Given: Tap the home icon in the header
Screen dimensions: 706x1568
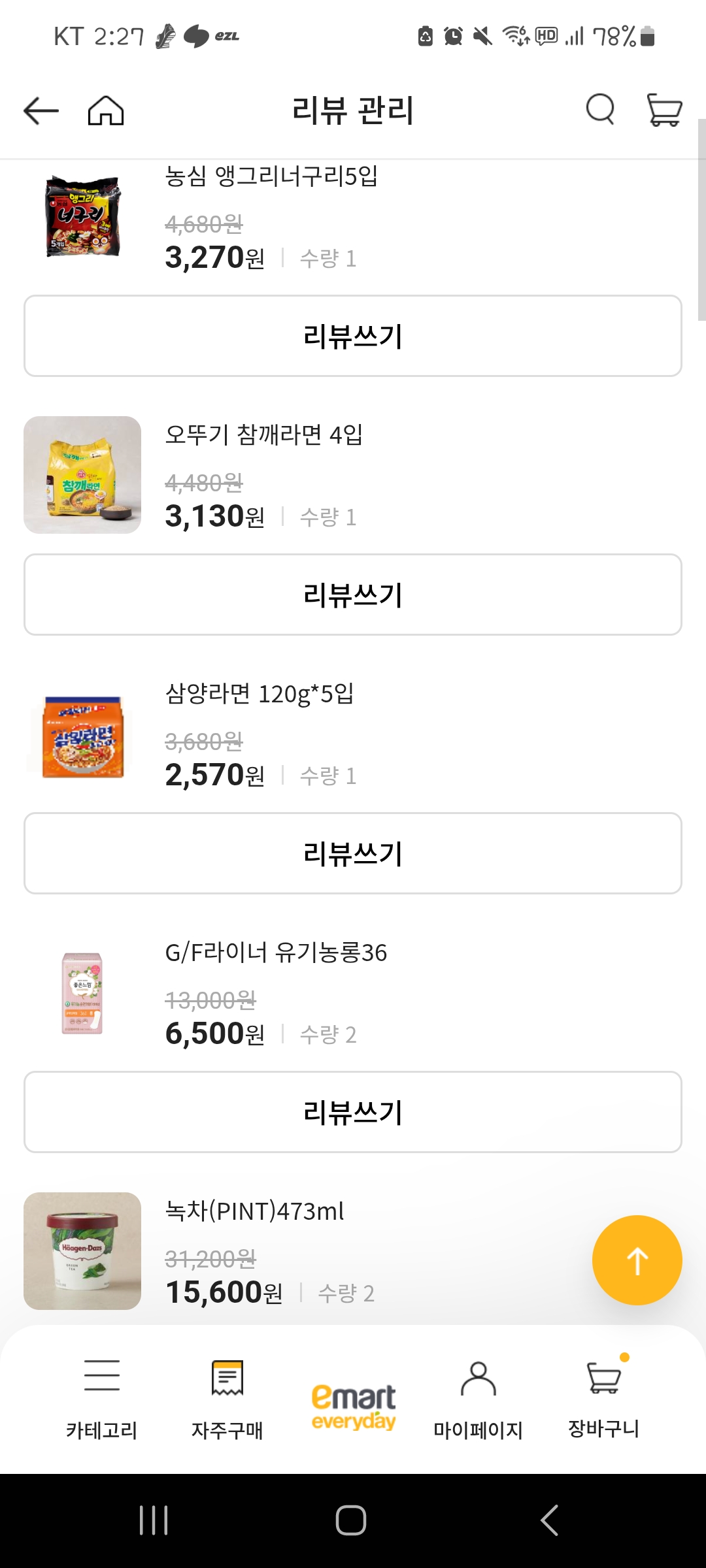Looking at the screenshot, I should pyautogui.click(x=107, y=110).
